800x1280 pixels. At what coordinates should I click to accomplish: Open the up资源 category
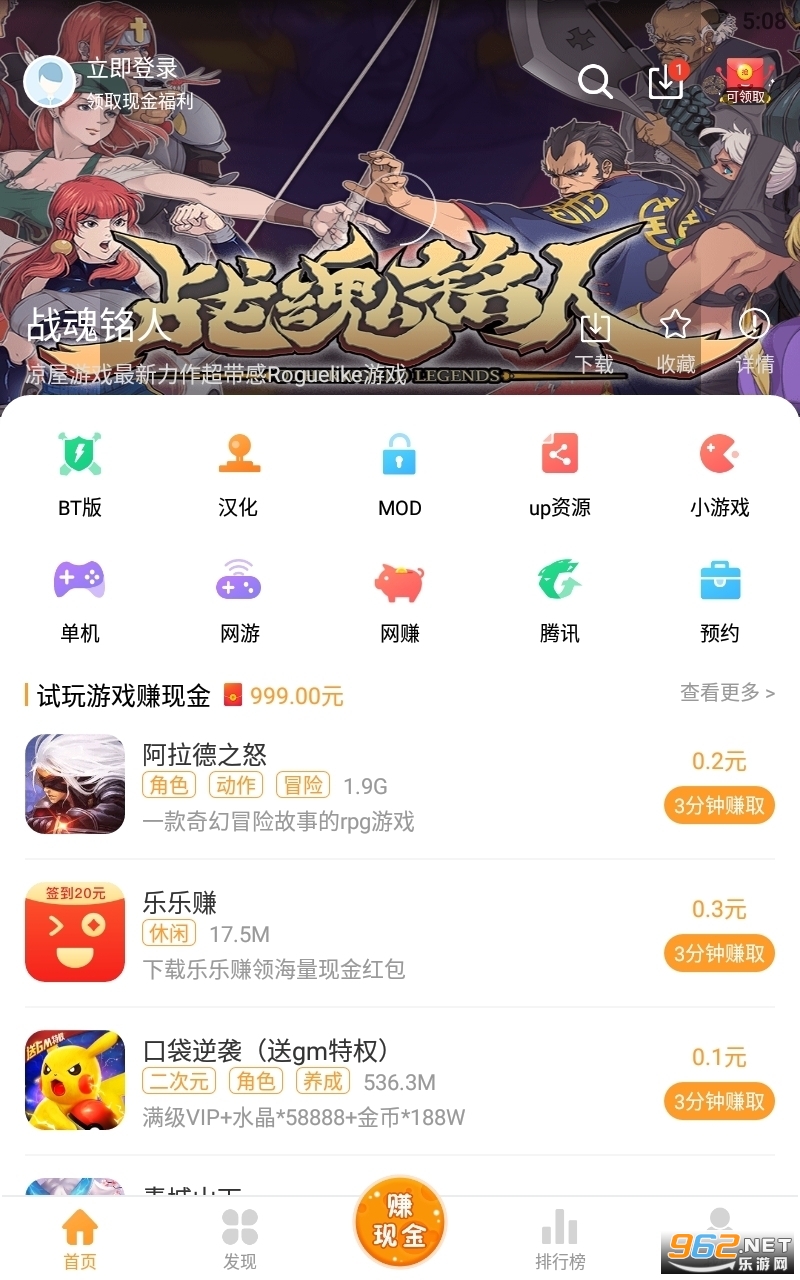pyautogui.click(x=559, y=470)
